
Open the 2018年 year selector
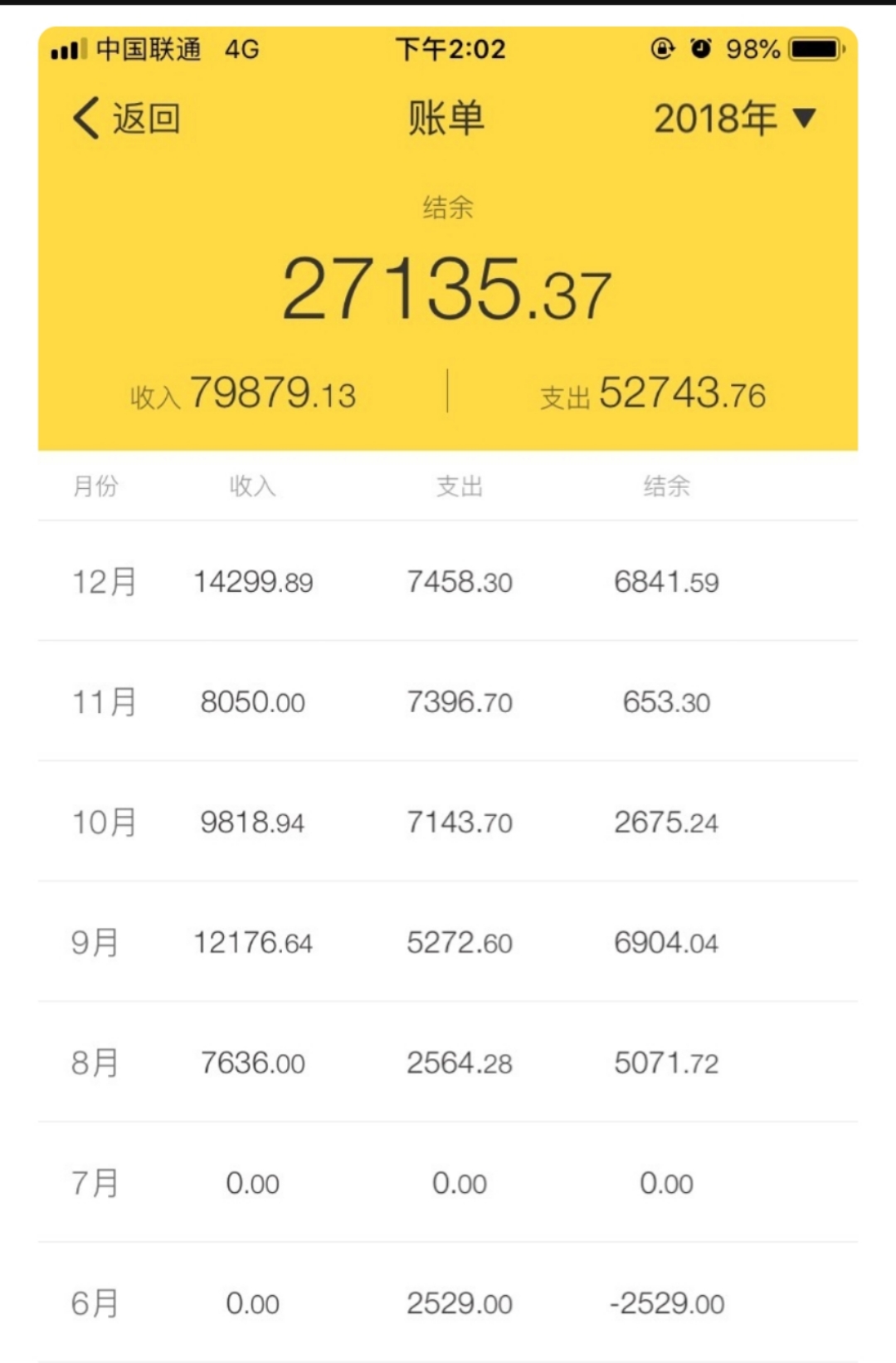715,119
